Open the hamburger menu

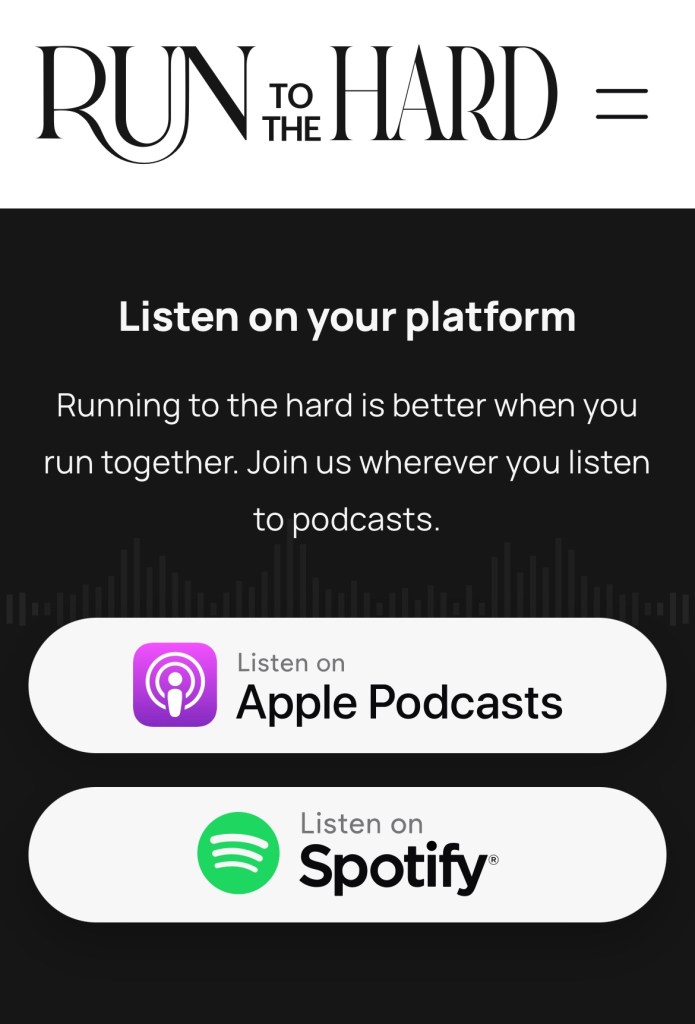pyautogui.click(x=622, y=103)
